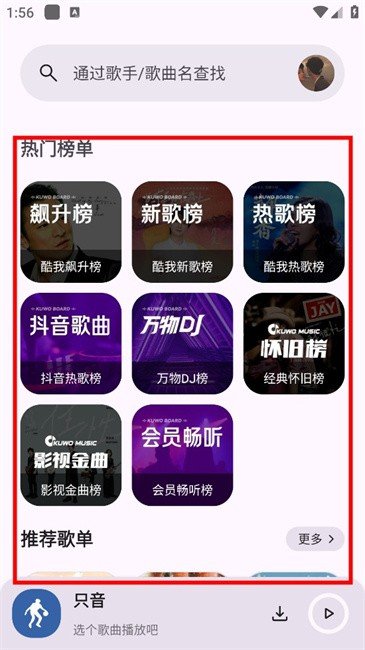Screen dimensions: 365x650
Task: Open the 抖音热歌榜 chart
Action: point(71,344)
